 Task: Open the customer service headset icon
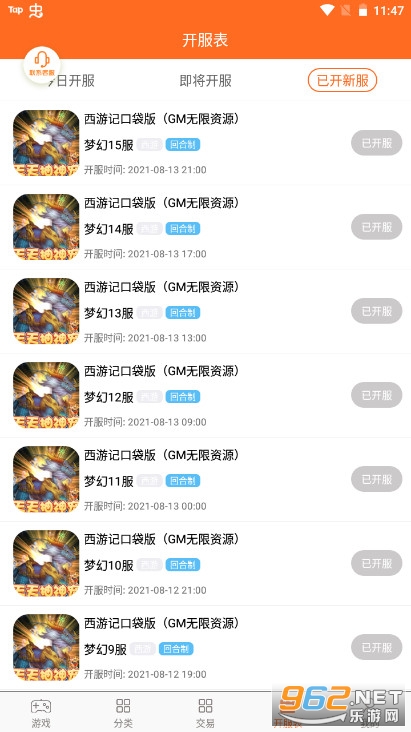tap(42, 64)
